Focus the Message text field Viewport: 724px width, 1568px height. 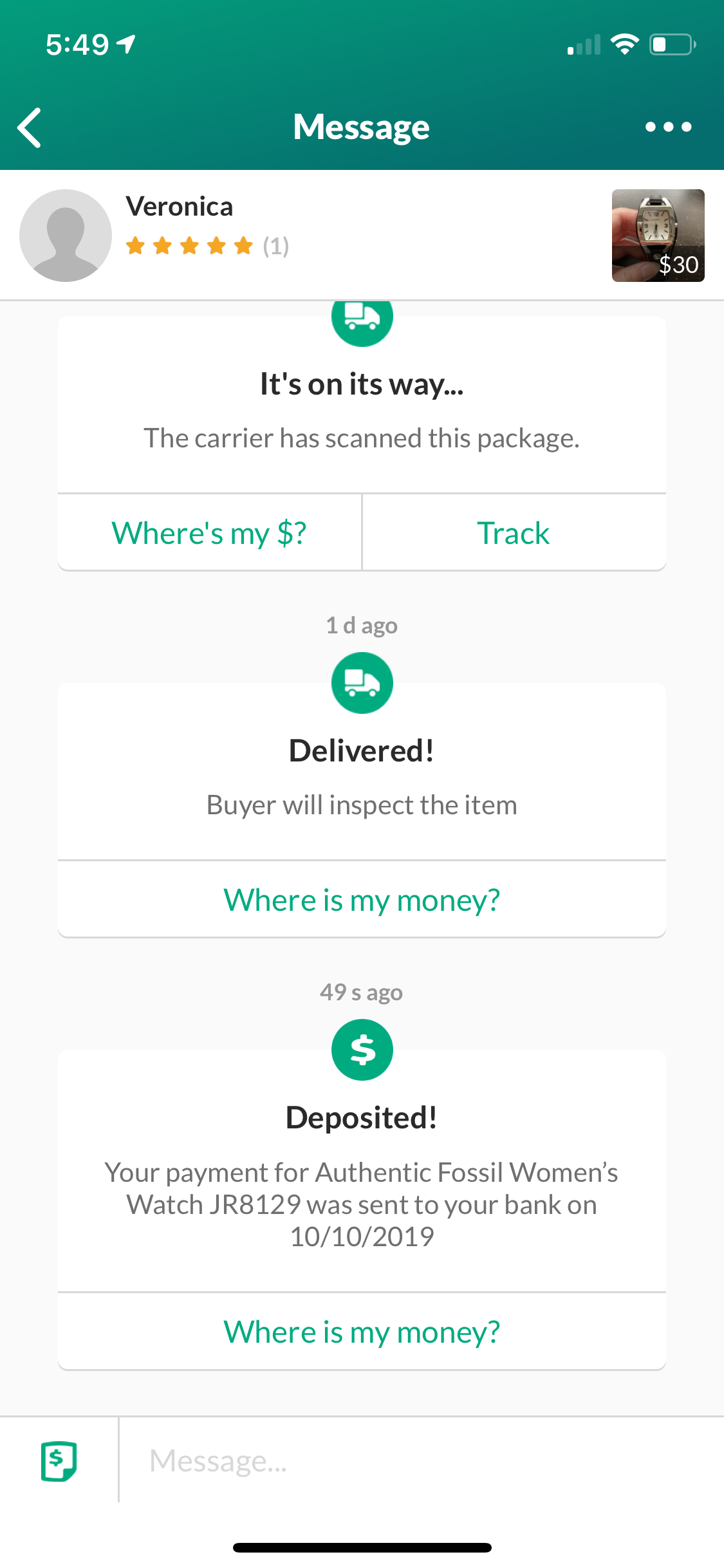(418, 1461)
